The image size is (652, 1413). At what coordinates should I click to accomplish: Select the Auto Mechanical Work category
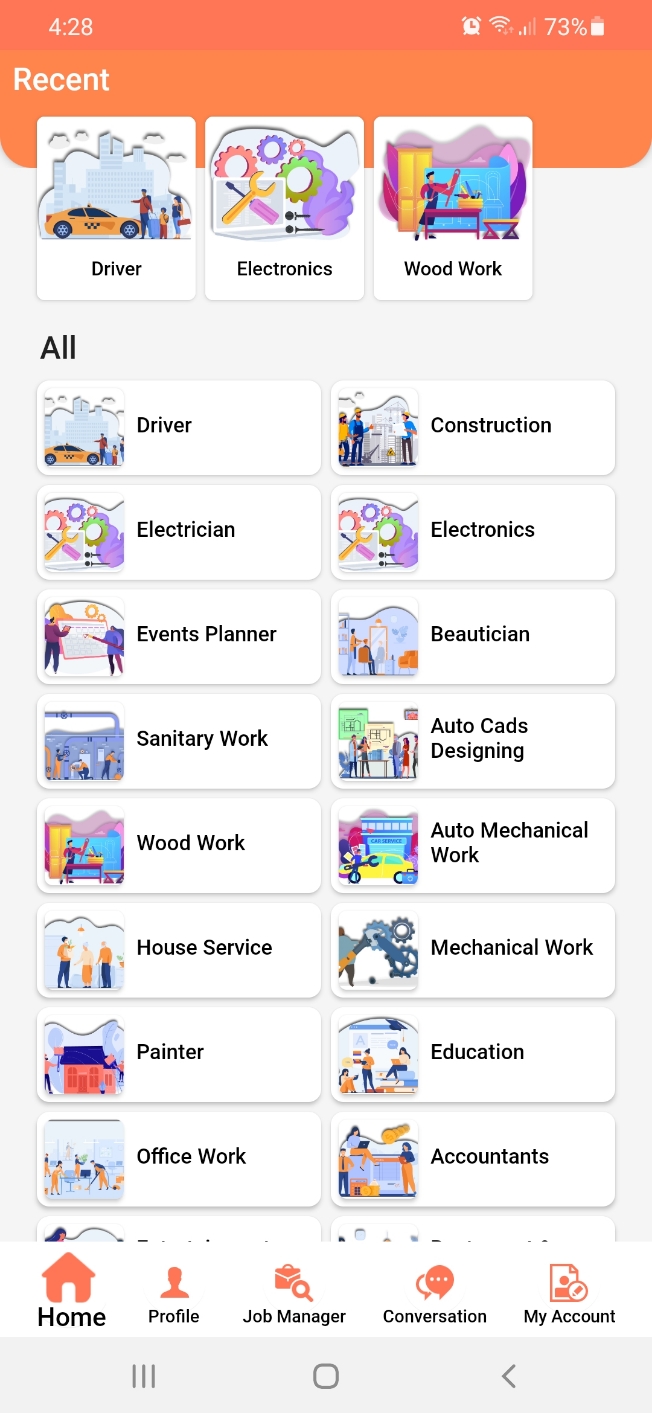pyautogui.click(x=473, y=845)
